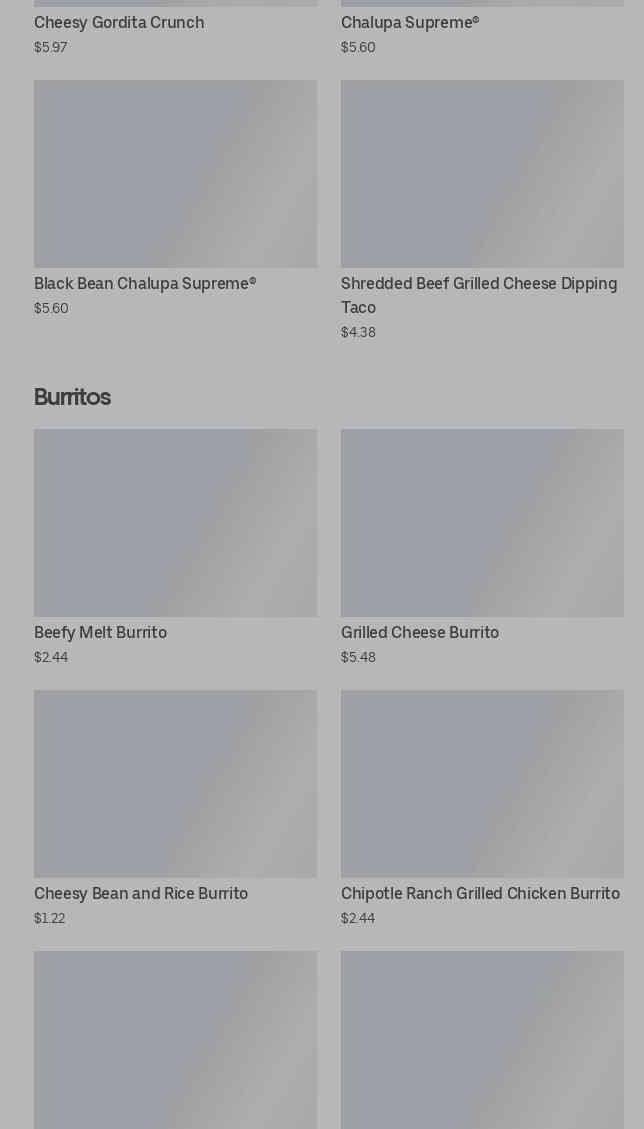Select the Chalupa Supreme item
Viewport: 644px width, 1129px height.
pos(410,23)
